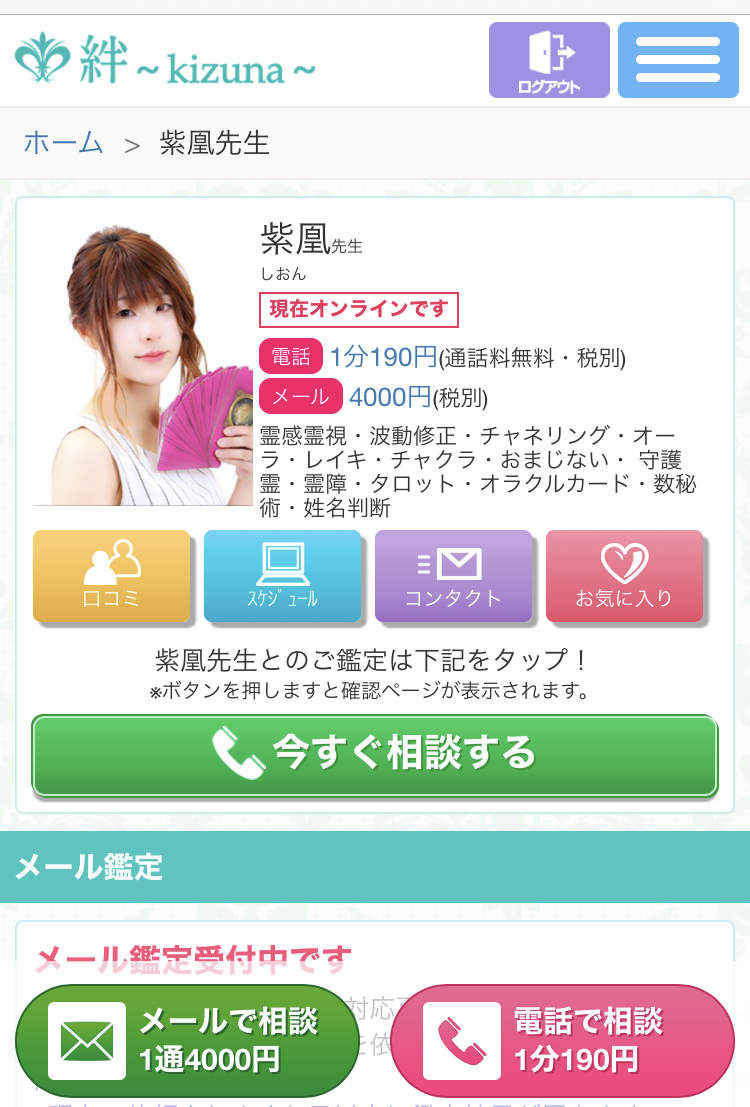Add 紫凰先生 to お気に入り favorites
750x1107 pixels.
624,576
